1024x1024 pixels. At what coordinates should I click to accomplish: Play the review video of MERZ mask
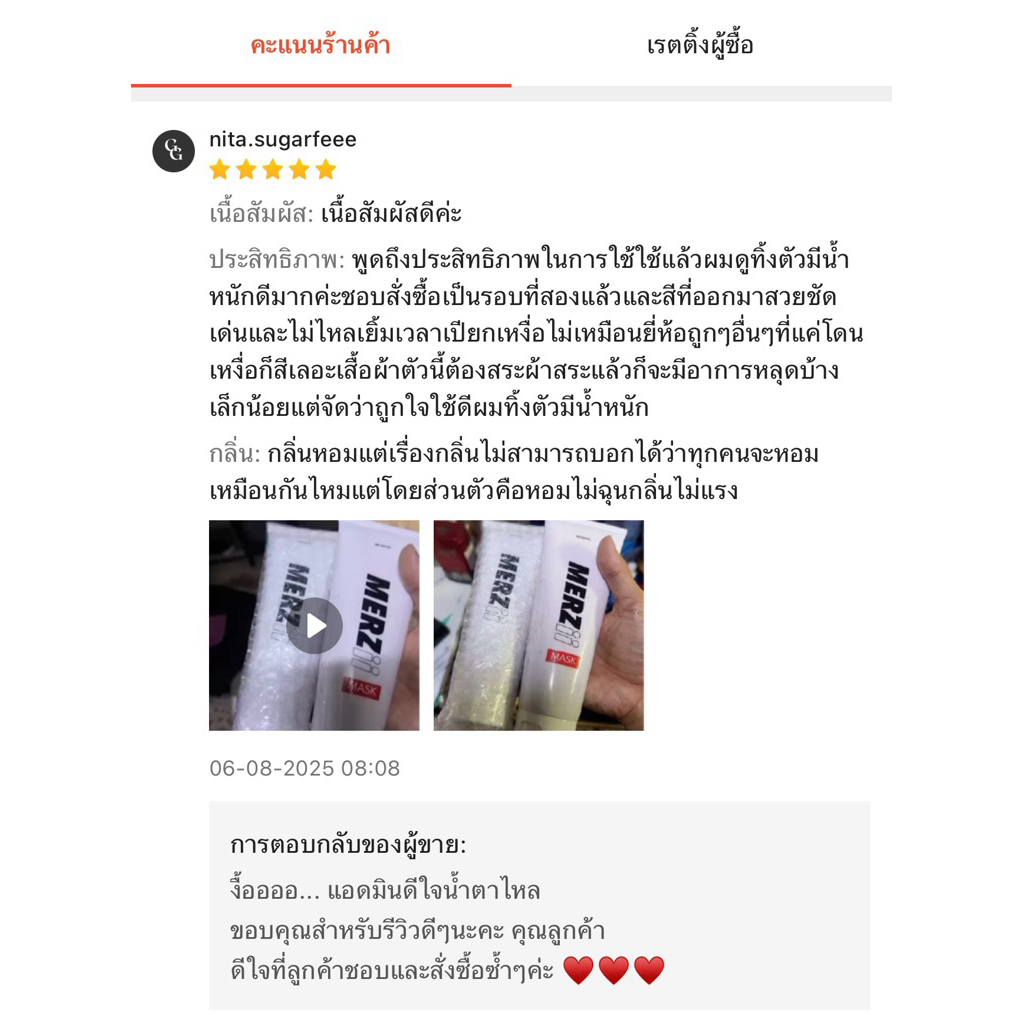click(x=314, y=625)
